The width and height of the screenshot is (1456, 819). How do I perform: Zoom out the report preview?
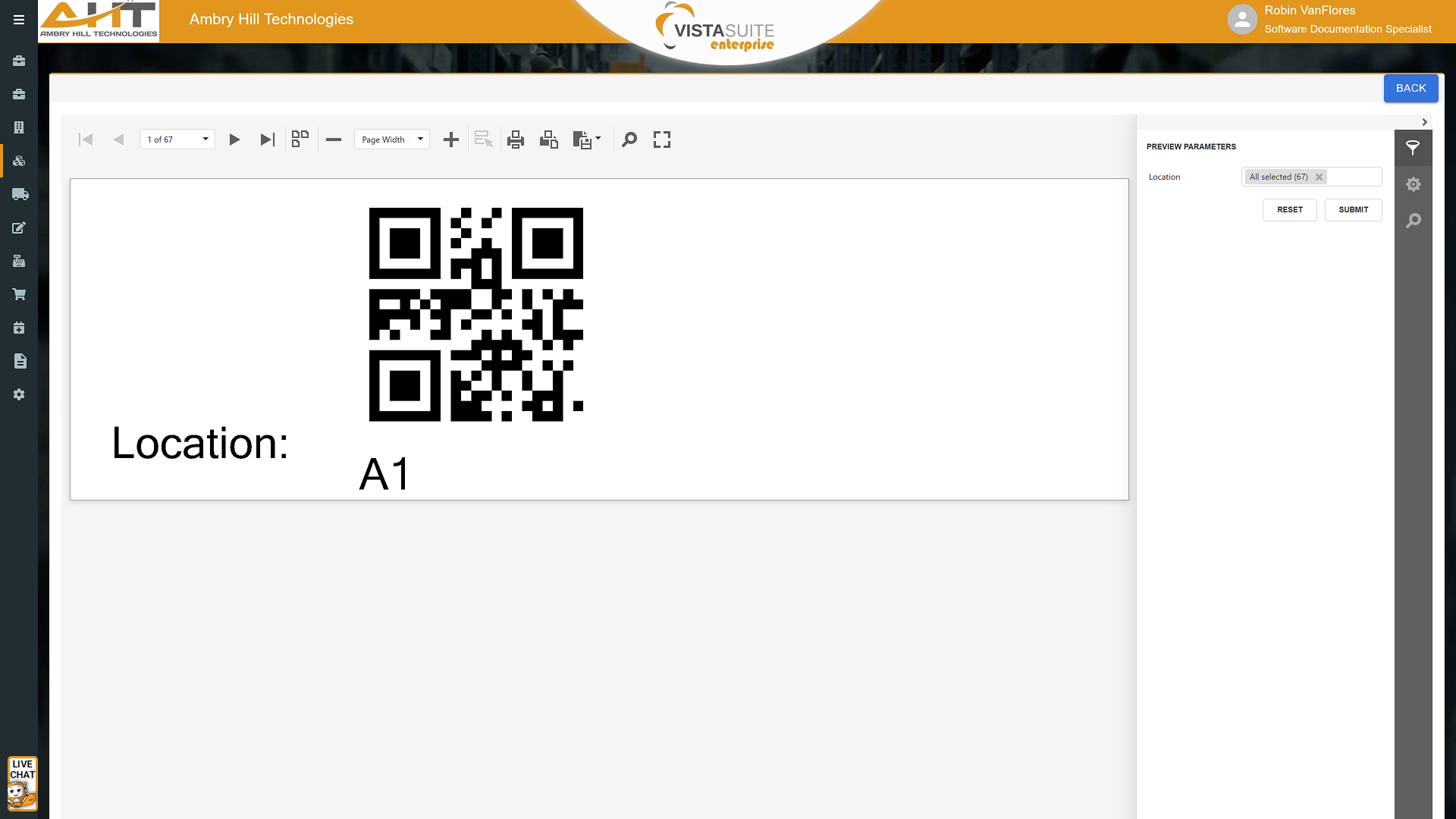click(334, 140)
